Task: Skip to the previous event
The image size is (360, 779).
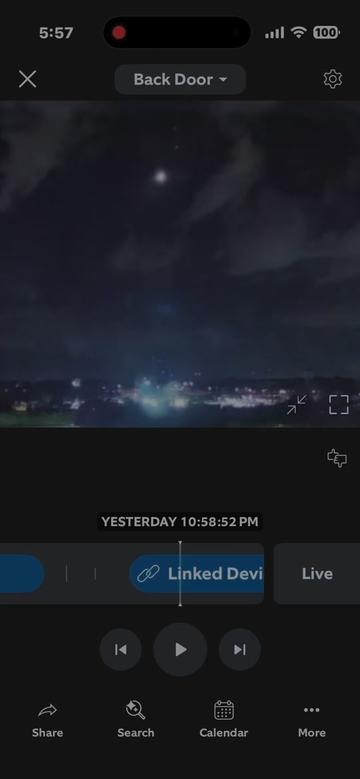Action: tap(121, 649)
